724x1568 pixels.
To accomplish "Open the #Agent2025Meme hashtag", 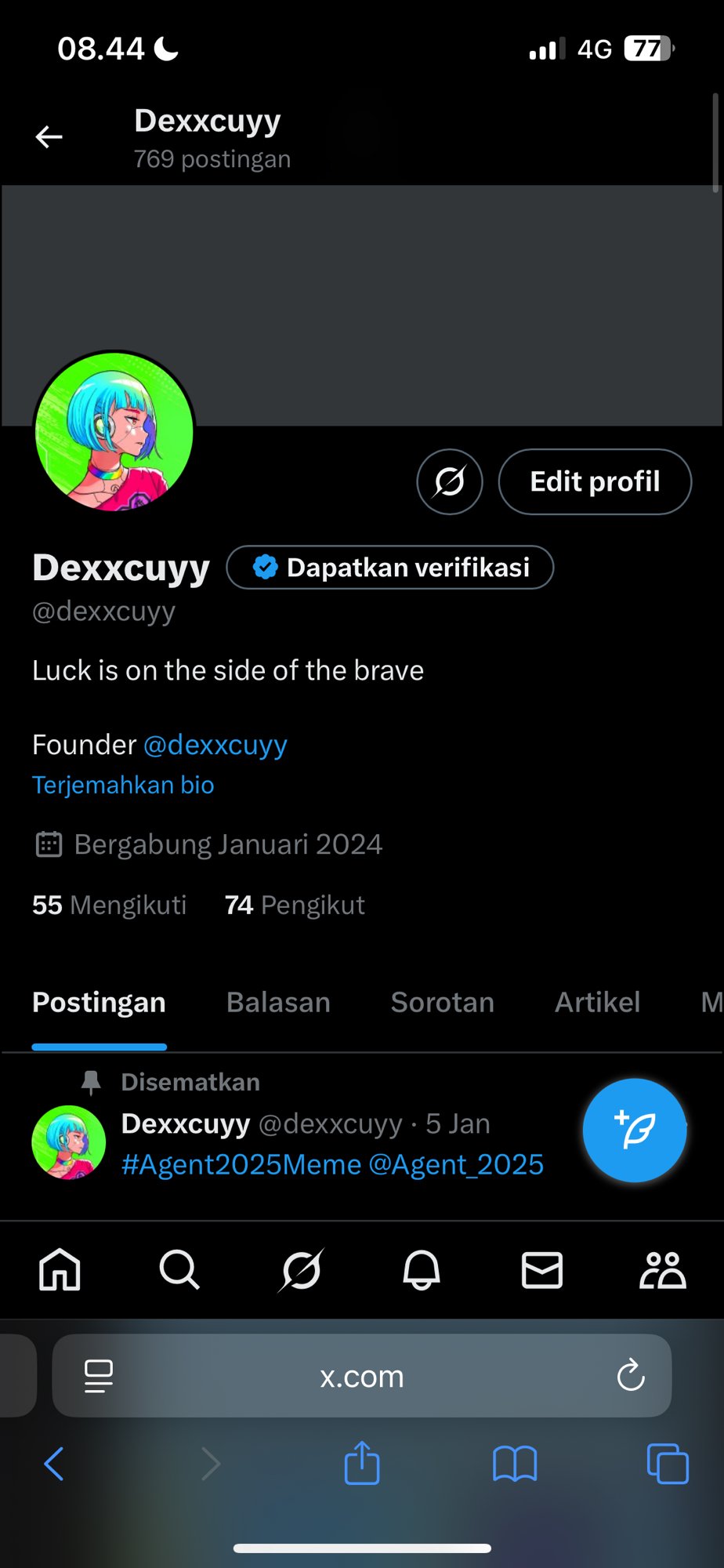I will point(241,1165).
